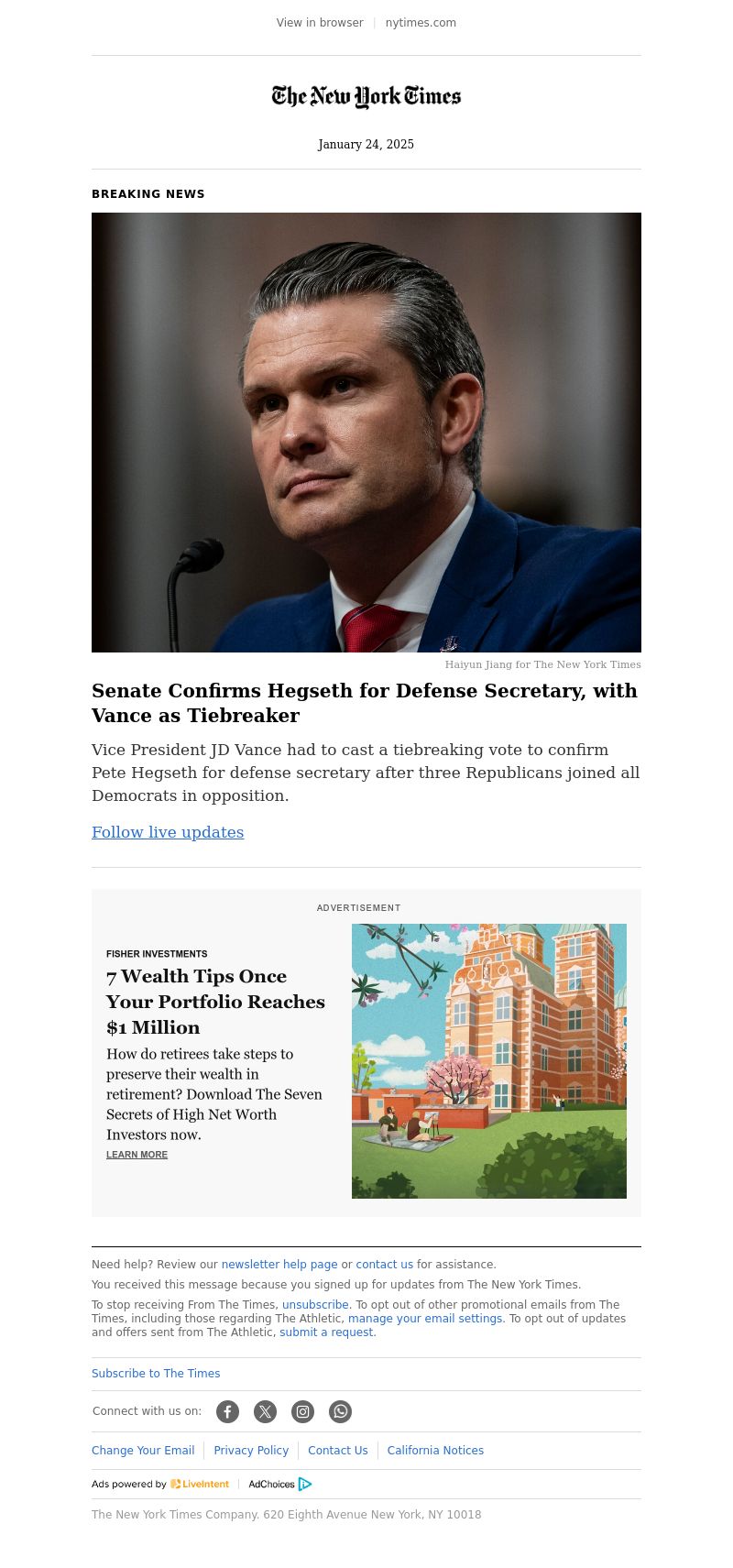Viewport: 733px width, 1568px height.
Task: Visit the nytimes.com link
Action: tap(421, 23)
